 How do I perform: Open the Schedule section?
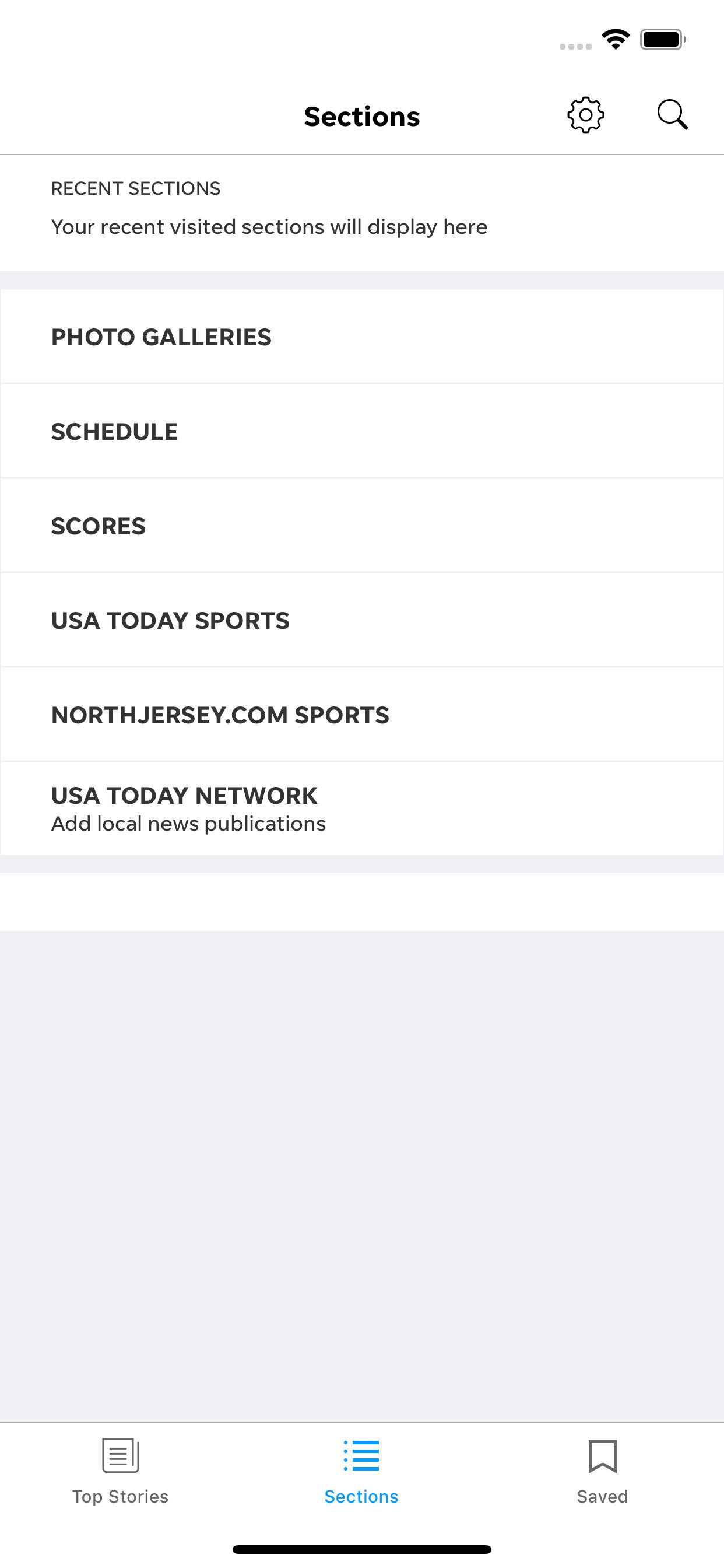tap(362, 431)
